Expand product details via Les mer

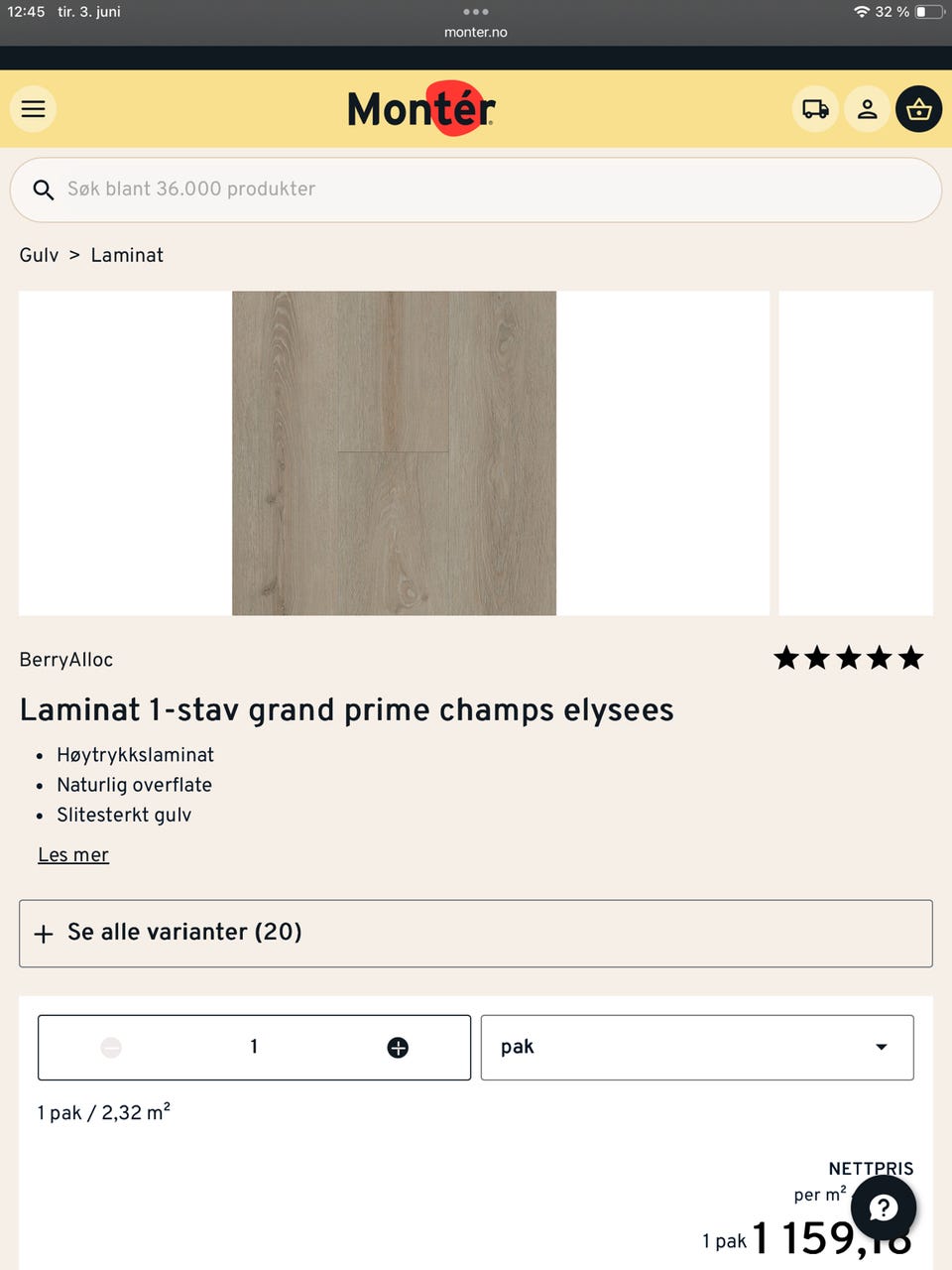[x=73, y=854]
